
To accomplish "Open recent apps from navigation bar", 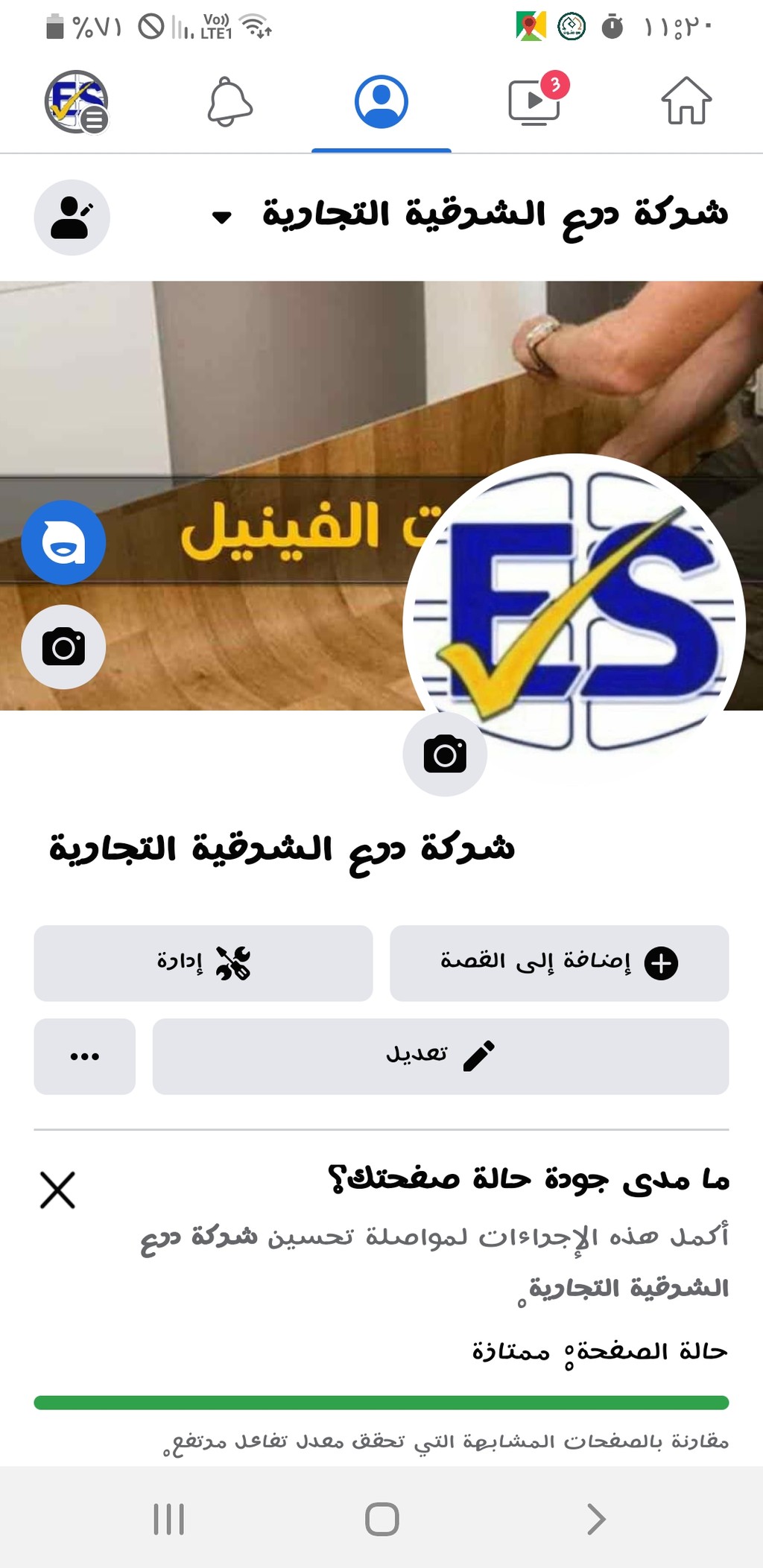I will pyautogui.click(x=169, y=1519).
